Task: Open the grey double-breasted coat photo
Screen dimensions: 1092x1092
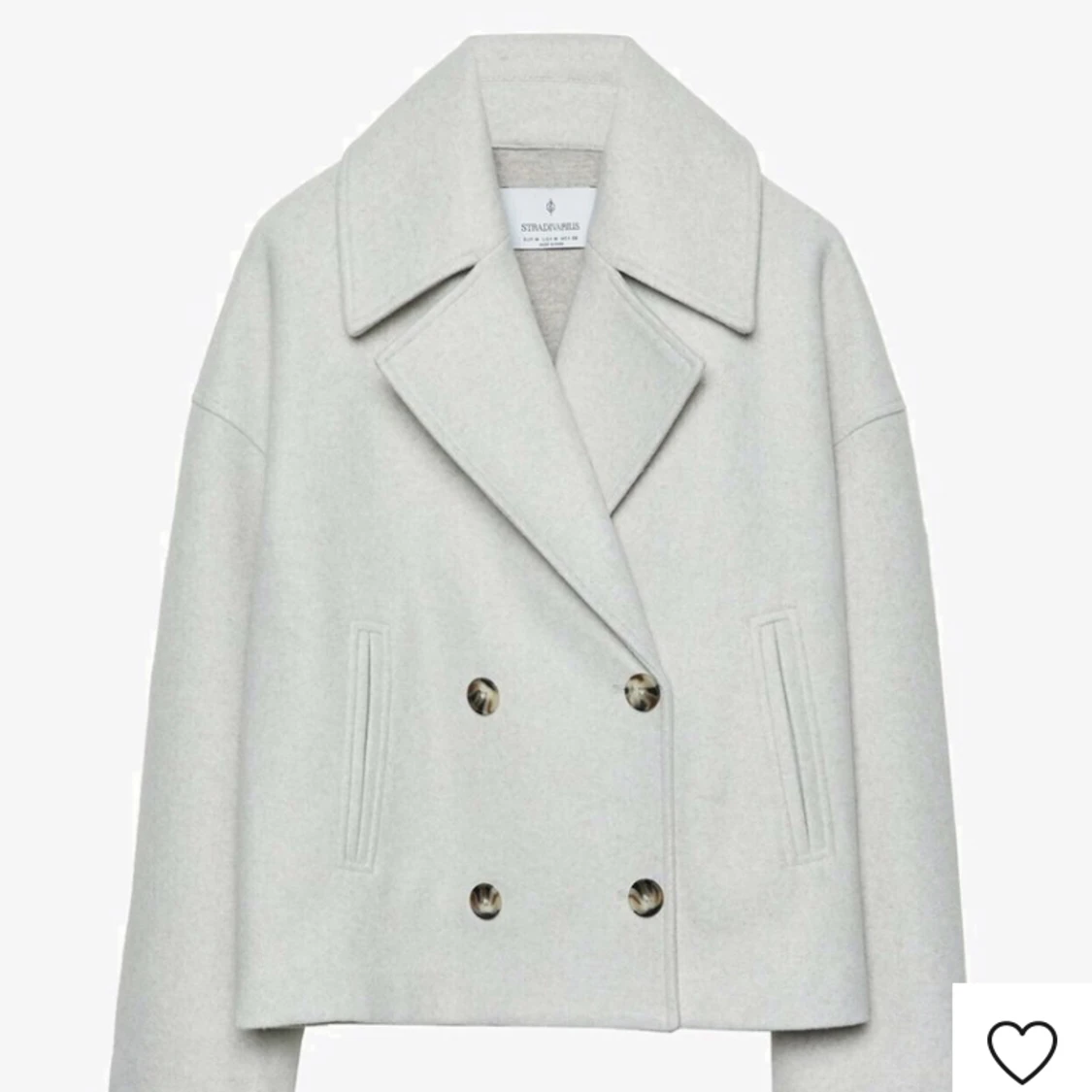Action: coord(546,544)
